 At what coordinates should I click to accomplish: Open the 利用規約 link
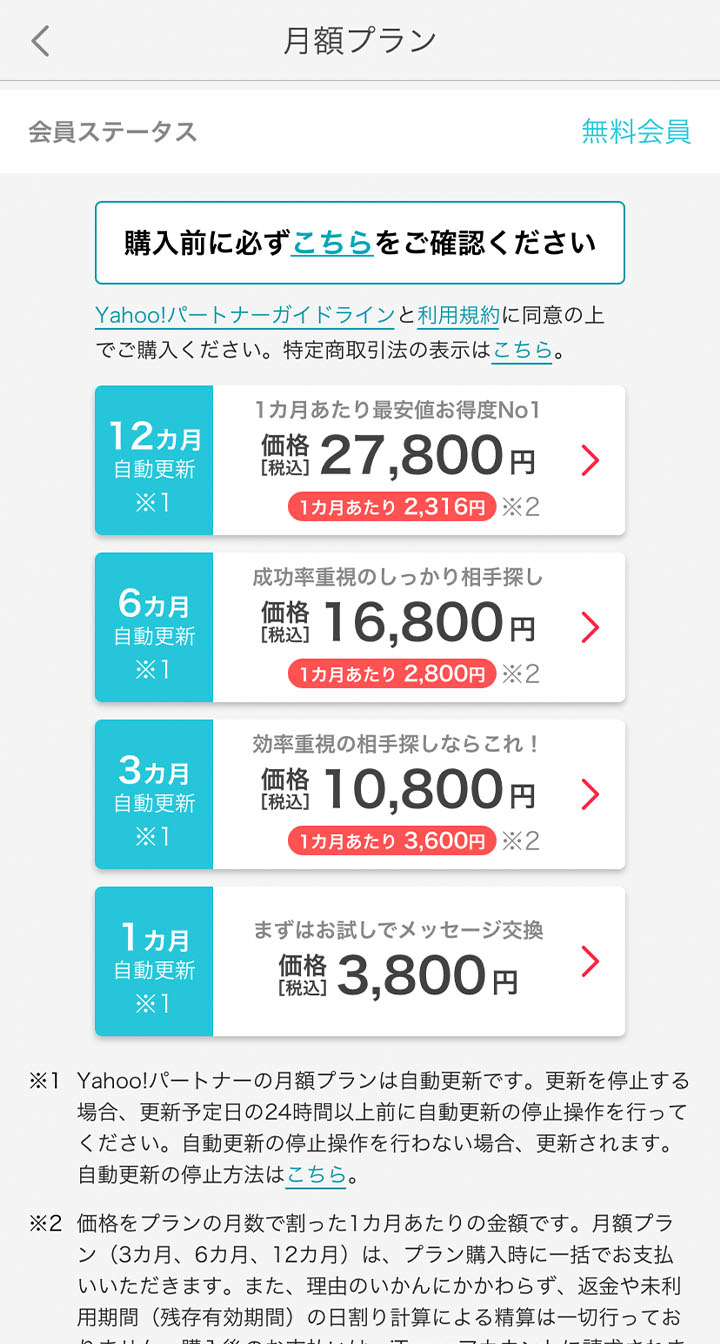pos(458,316)
